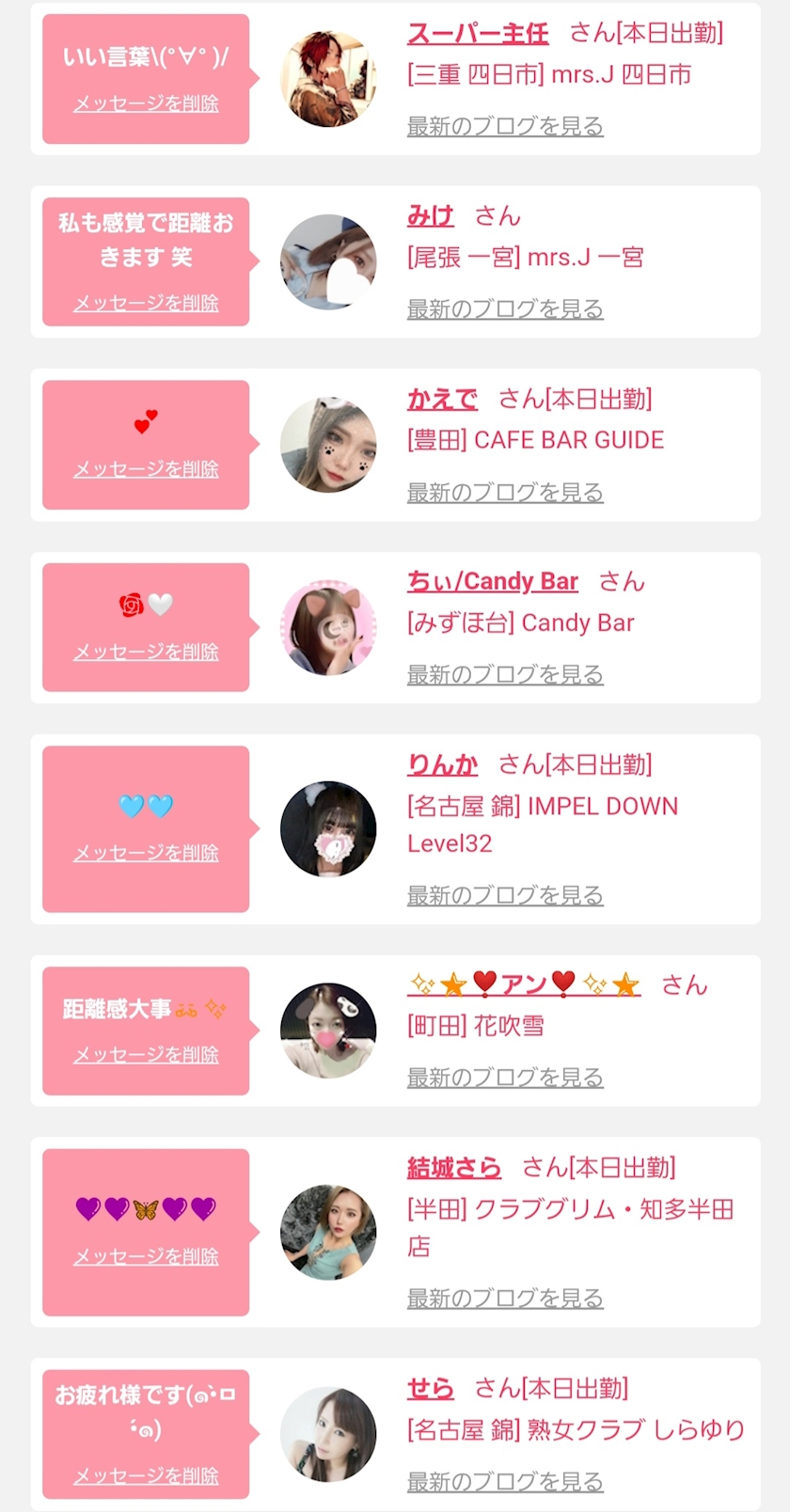Screen dimensions: 790x1512
Task: Open せら's profile link
Action: click(x=431, y=1389)
